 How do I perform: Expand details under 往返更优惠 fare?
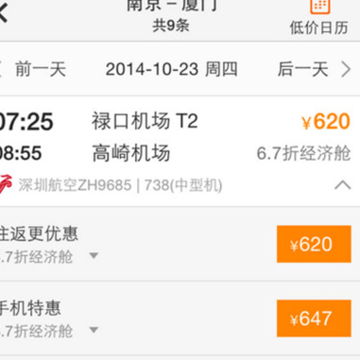tap(94, 256)
